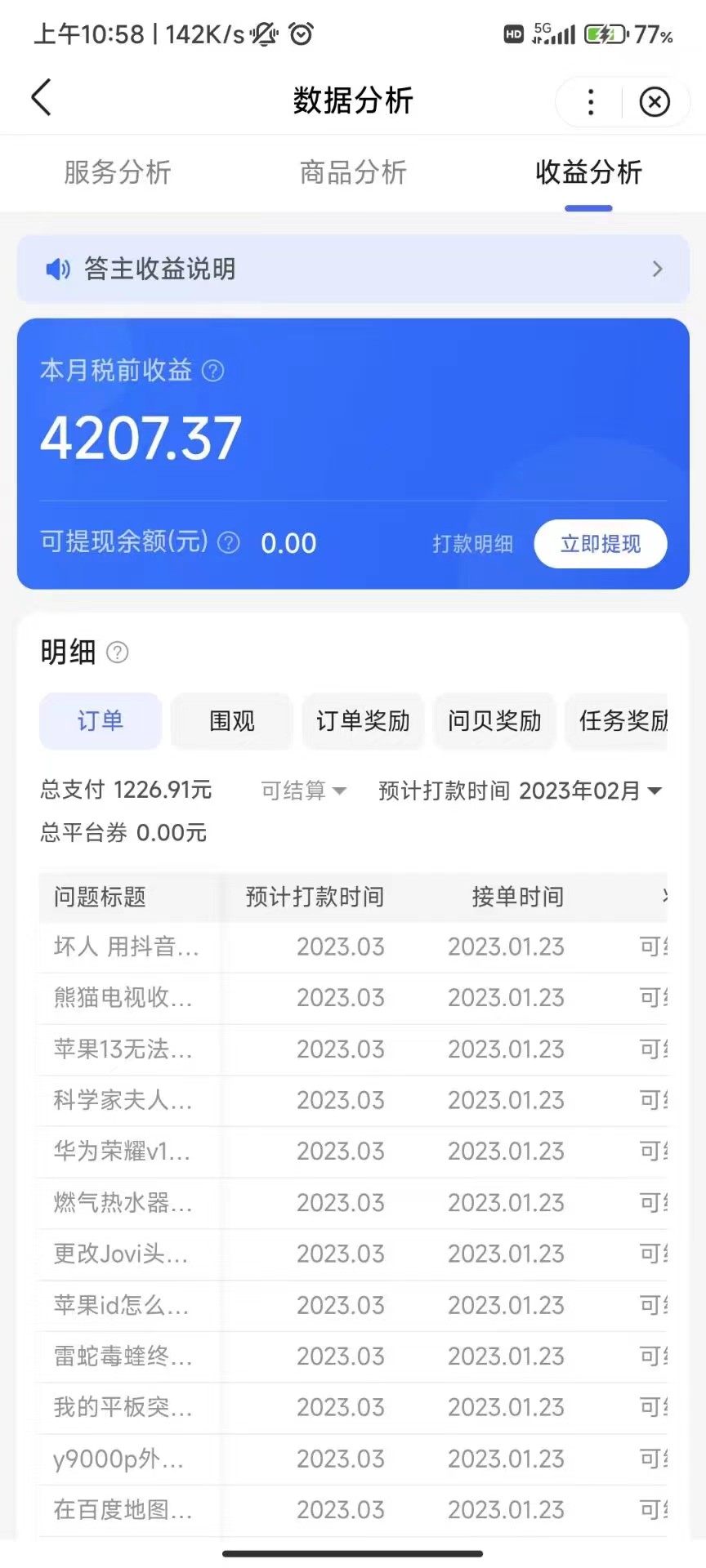Switch to the 商品分析 tab

pos(353,172)
